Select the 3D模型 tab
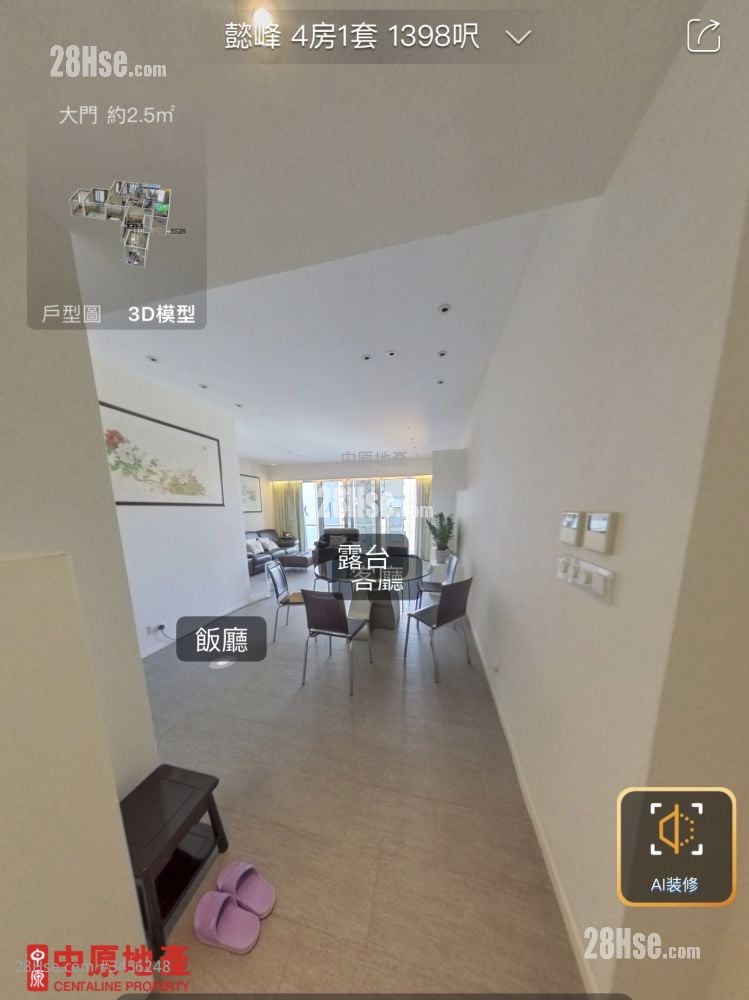The image size is (749, 1000). click(x=161, y=314)
